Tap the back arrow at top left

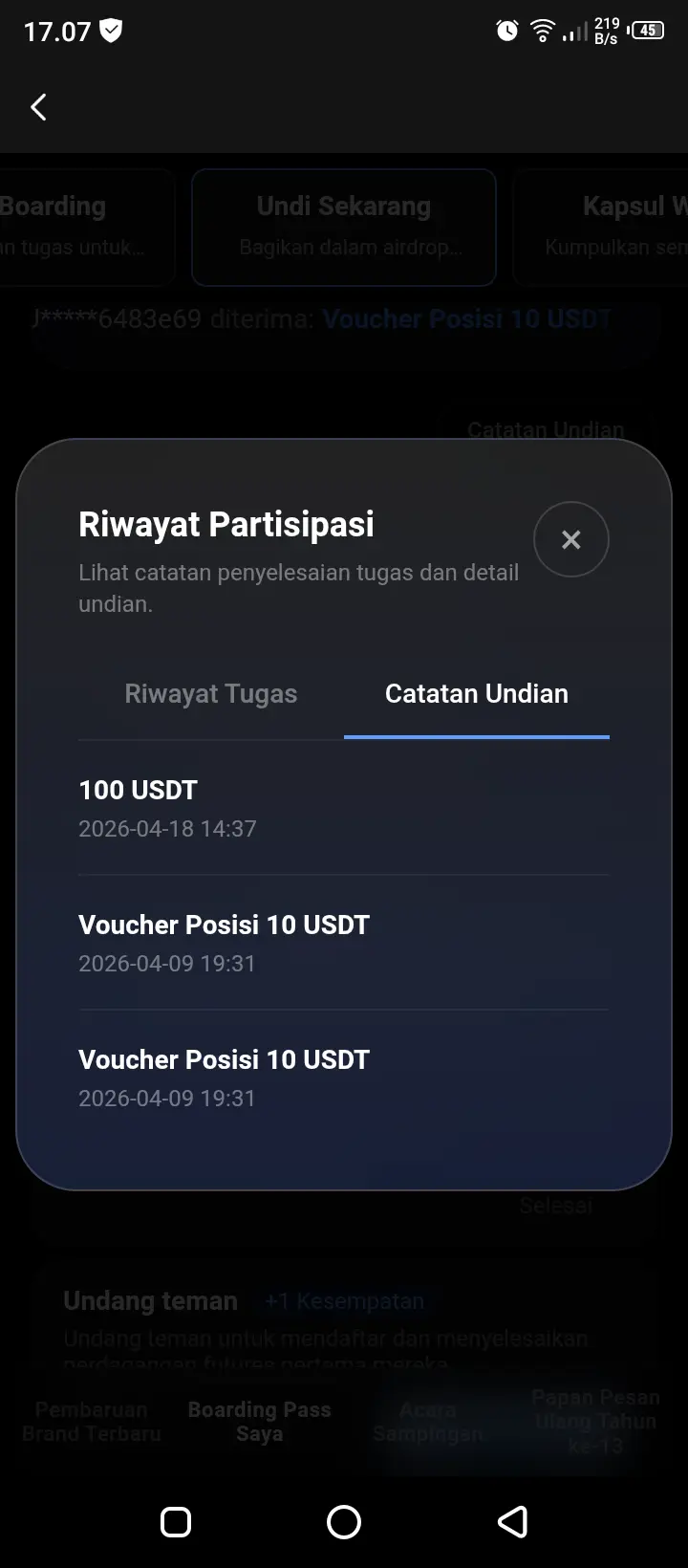tap(38, 107)
